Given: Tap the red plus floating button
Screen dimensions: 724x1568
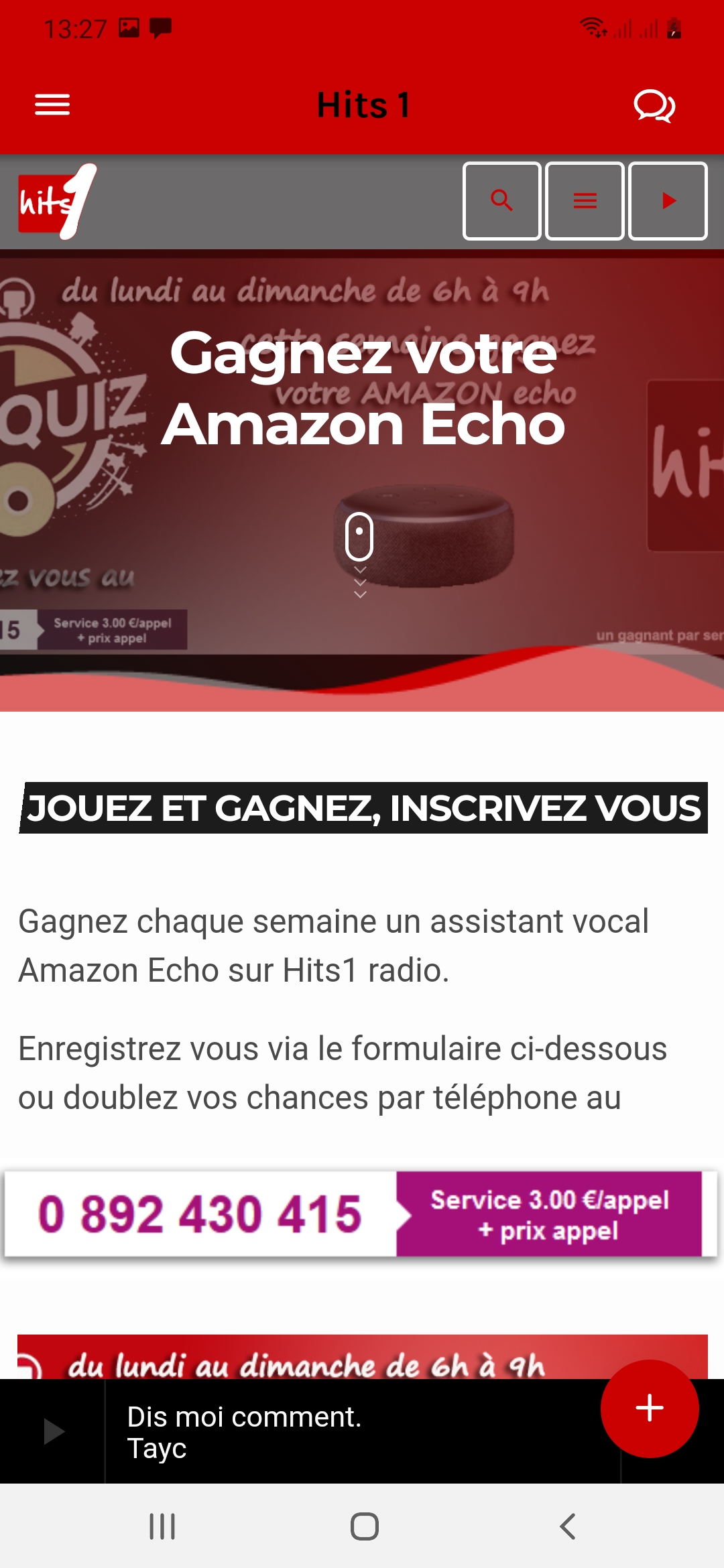Looking at the screenshot, I should coord(650,1409).
